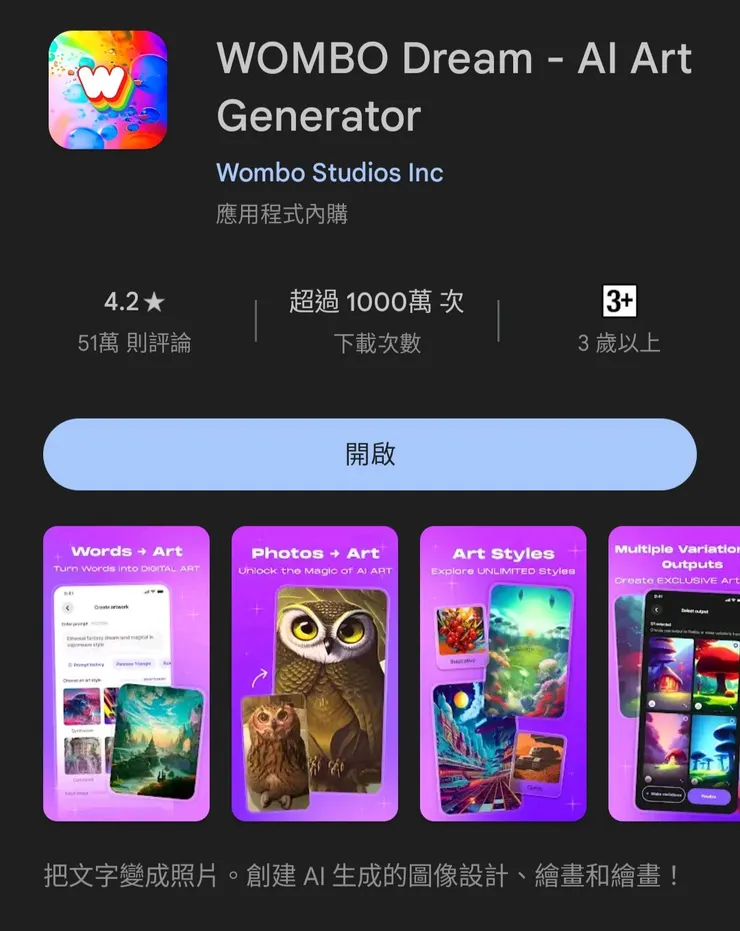View the 4.2 star ratings and reviews
740x931 pixels.
(134, 320)
